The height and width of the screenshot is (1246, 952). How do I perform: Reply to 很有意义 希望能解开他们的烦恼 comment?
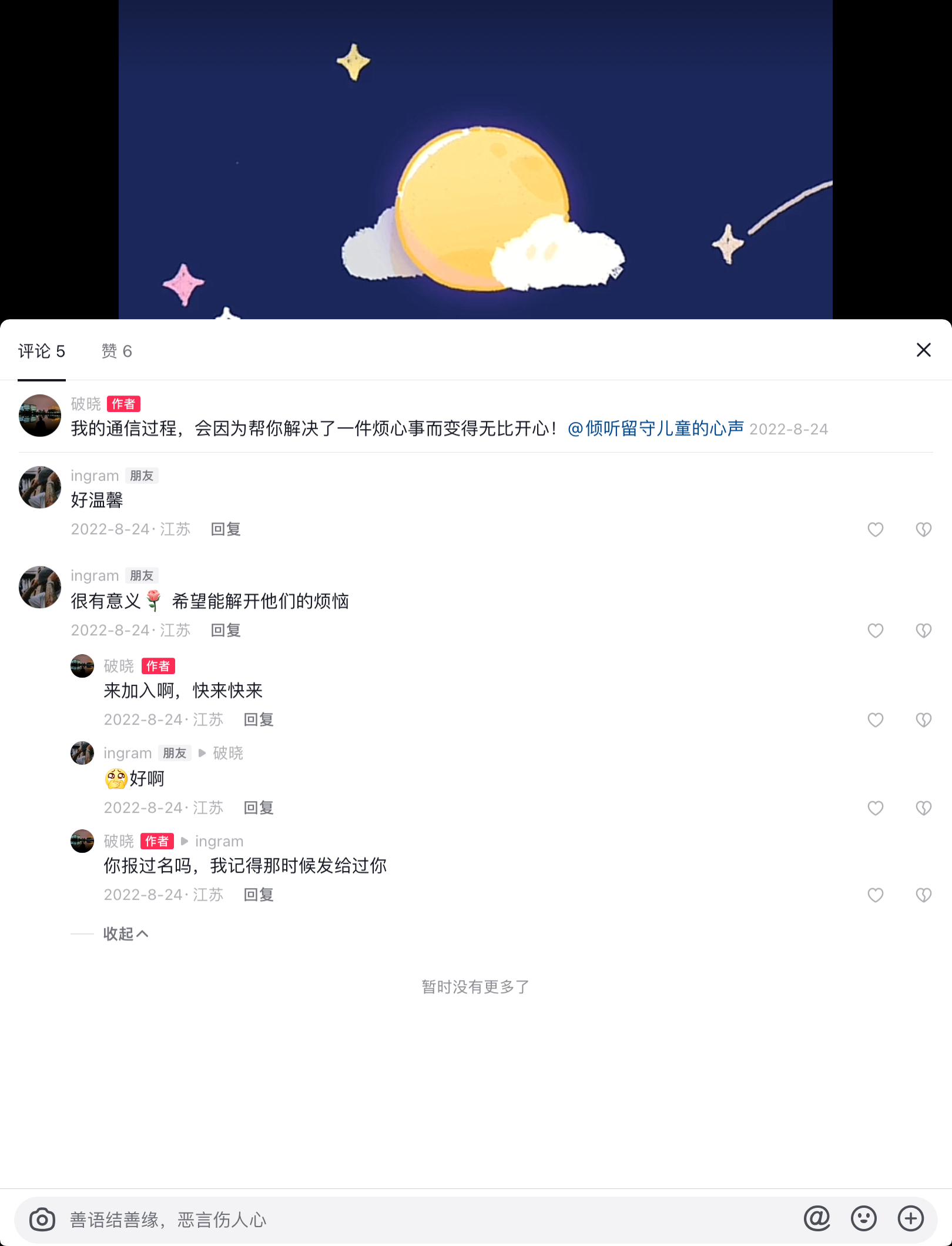(226, 631)
